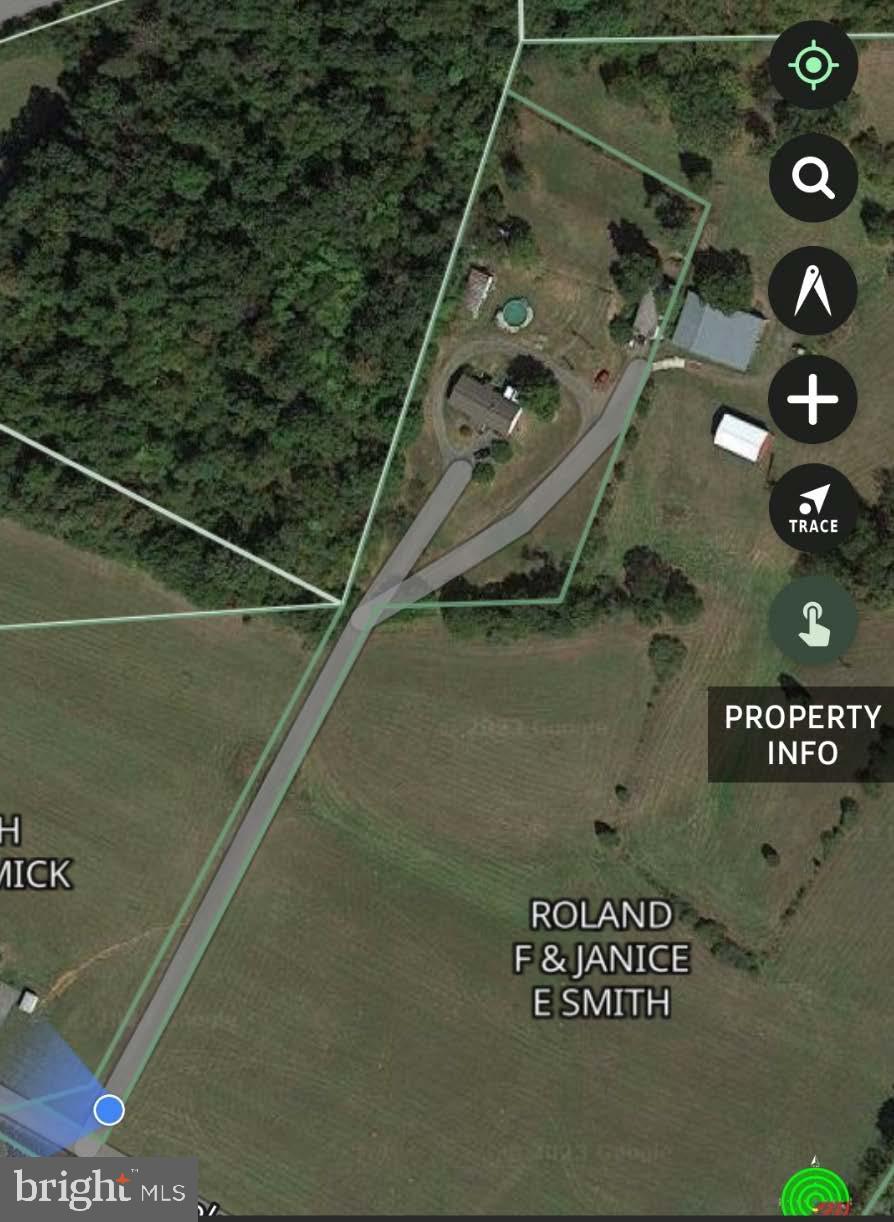
Task: Tap the blue current location dot
Action: point(108,1108)
